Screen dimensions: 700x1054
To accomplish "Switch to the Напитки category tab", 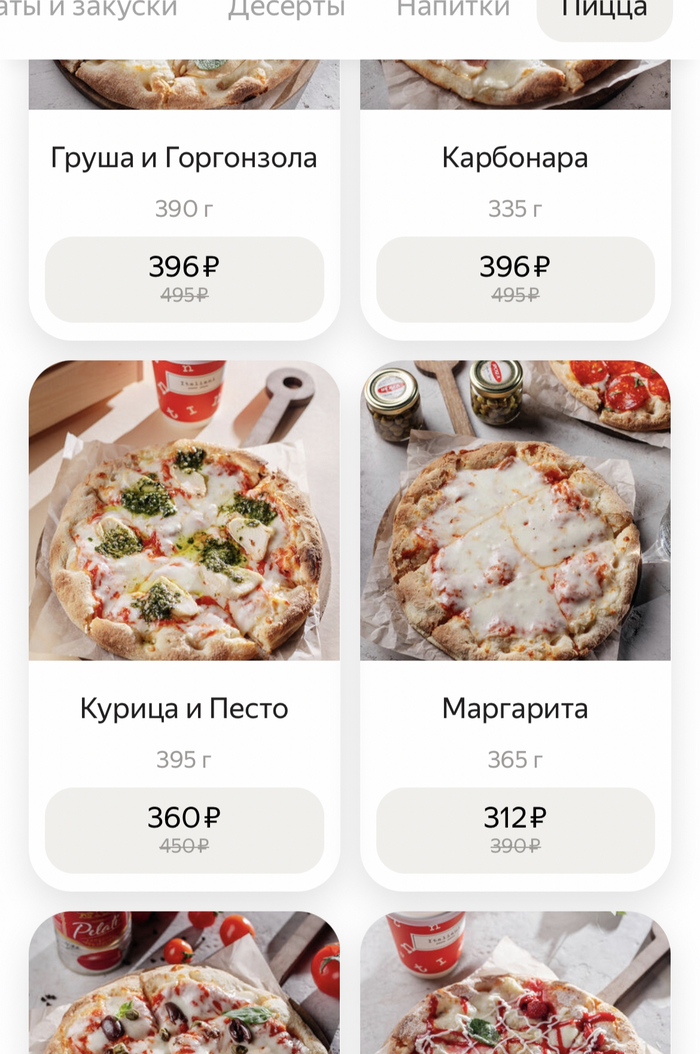I will 453,10.
